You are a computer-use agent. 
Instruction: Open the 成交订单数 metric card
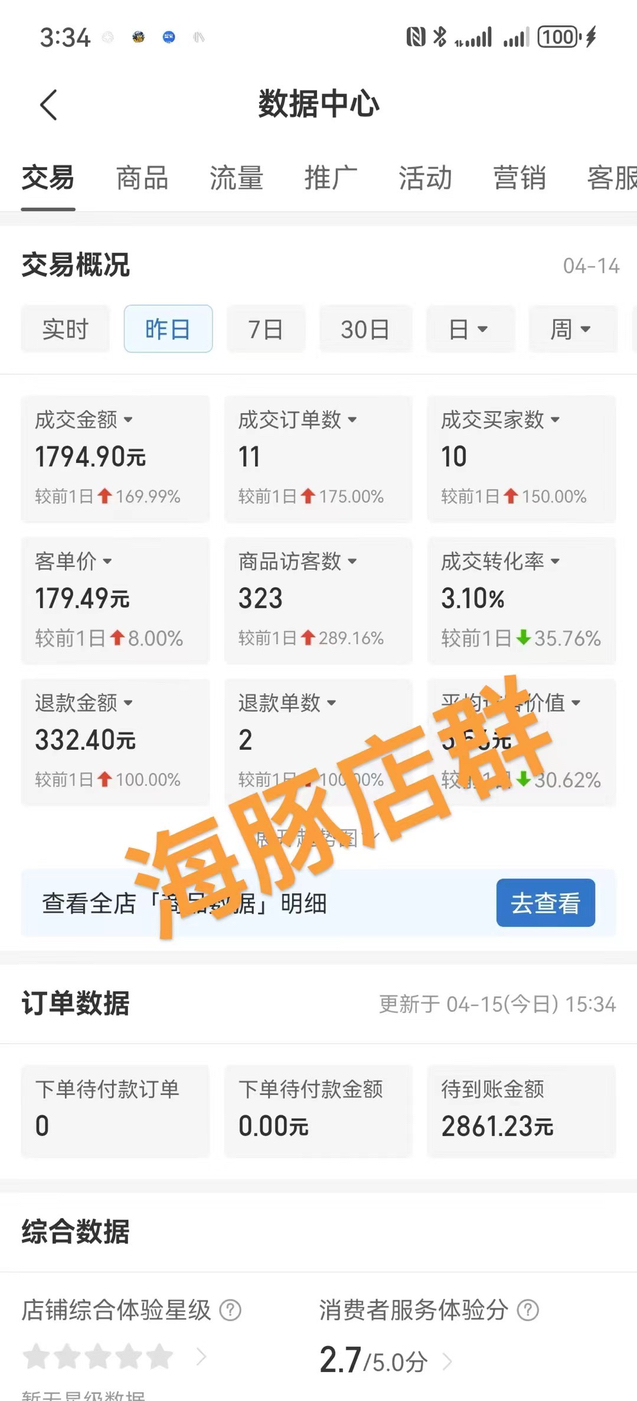click(x=318, y=458)
